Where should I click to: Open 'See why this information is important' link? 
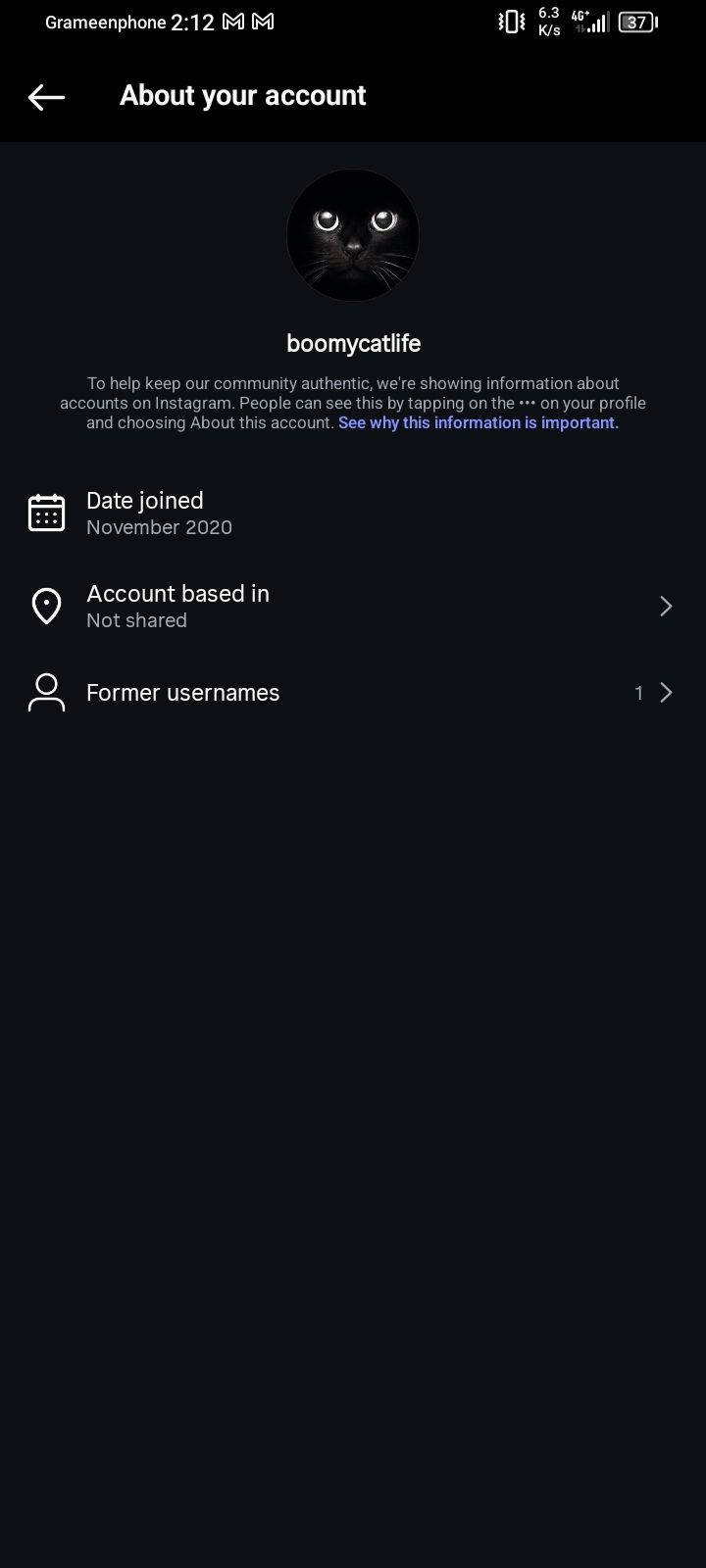pyautogui.click(x=479, y=423)
